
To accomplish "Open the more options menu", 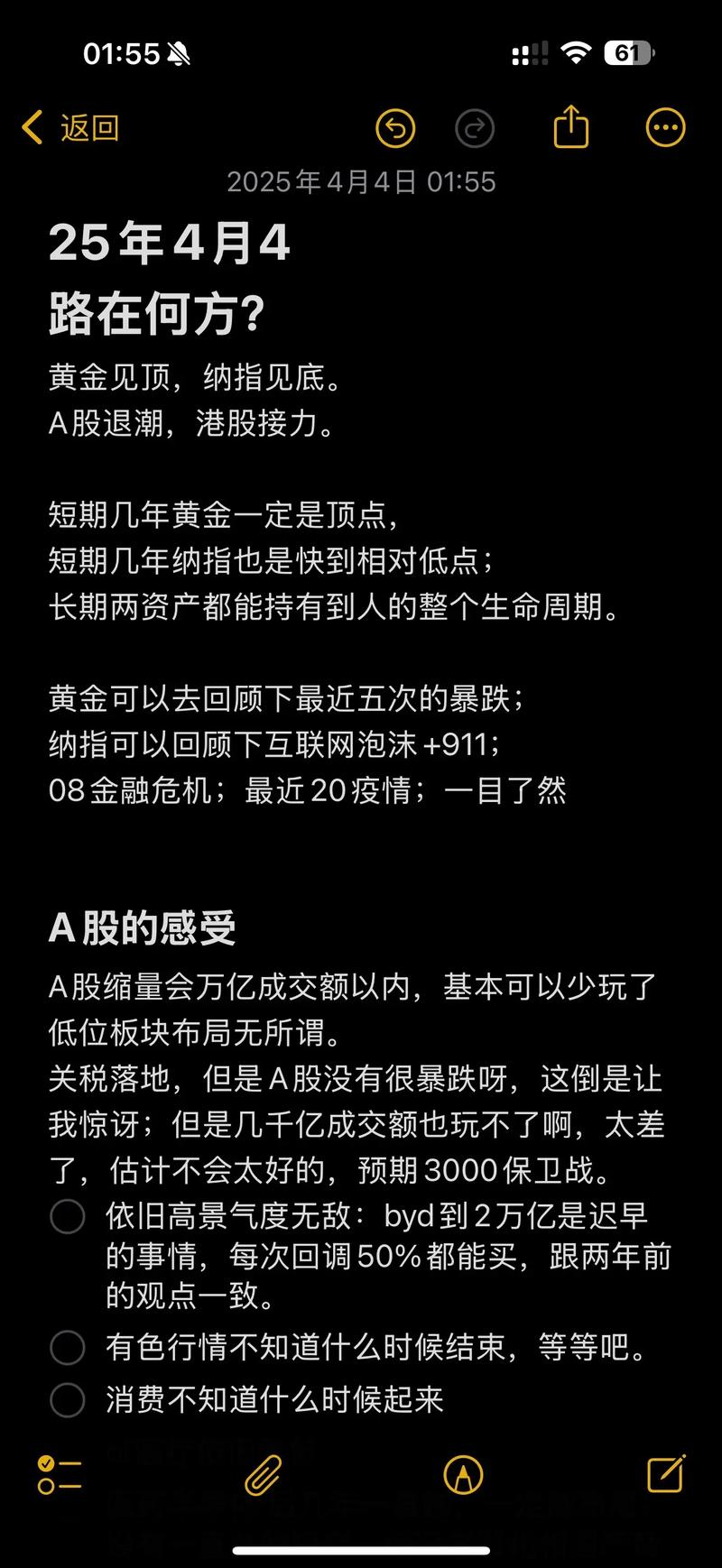I will 666,128.
